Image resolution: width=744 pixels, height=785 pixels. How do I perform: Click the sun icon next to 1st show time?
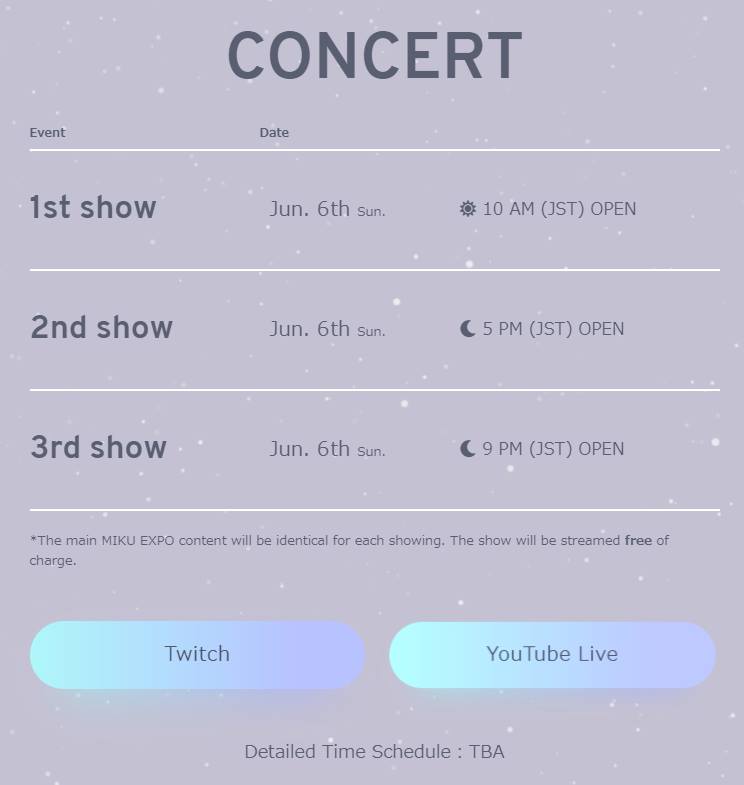tap(466, 209)
